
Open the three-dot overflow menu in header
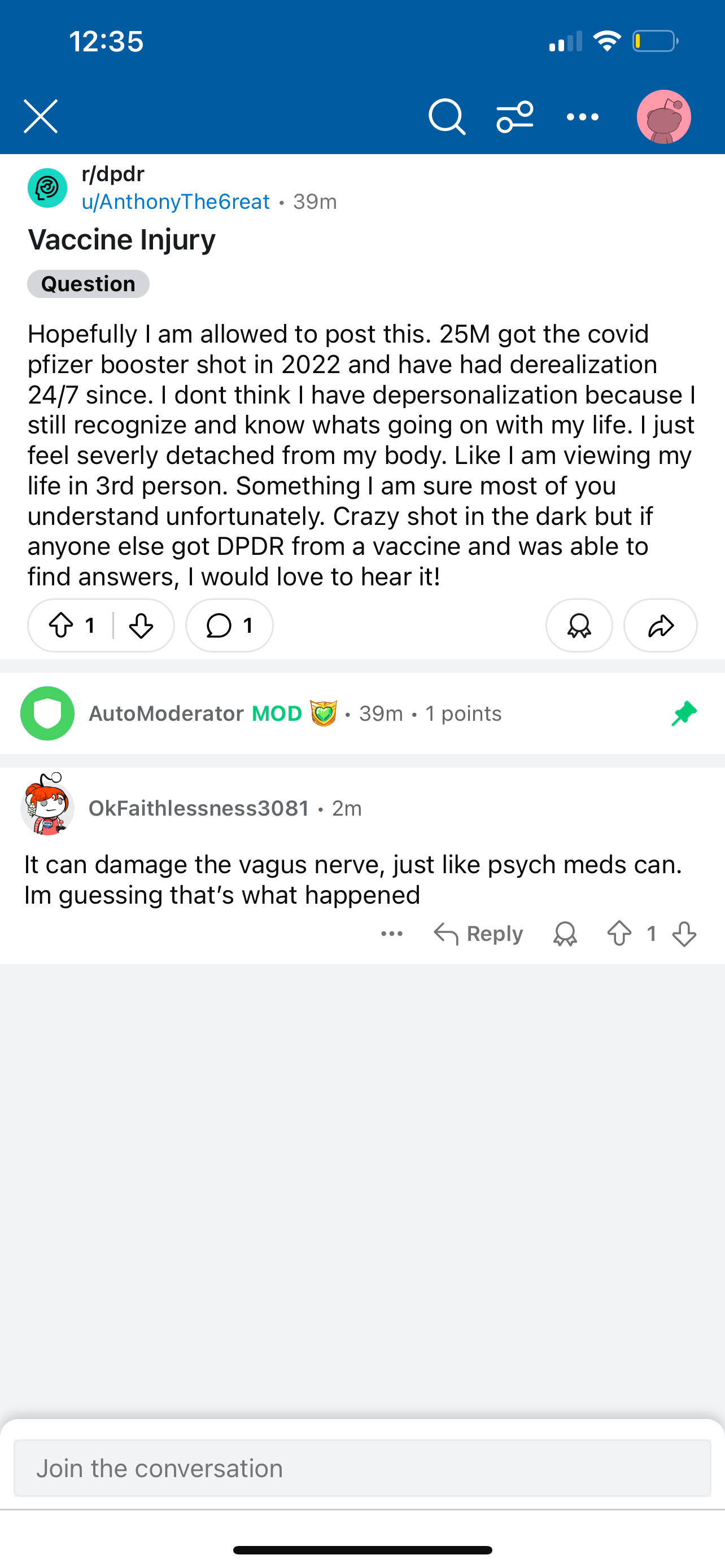coord(583,117)
